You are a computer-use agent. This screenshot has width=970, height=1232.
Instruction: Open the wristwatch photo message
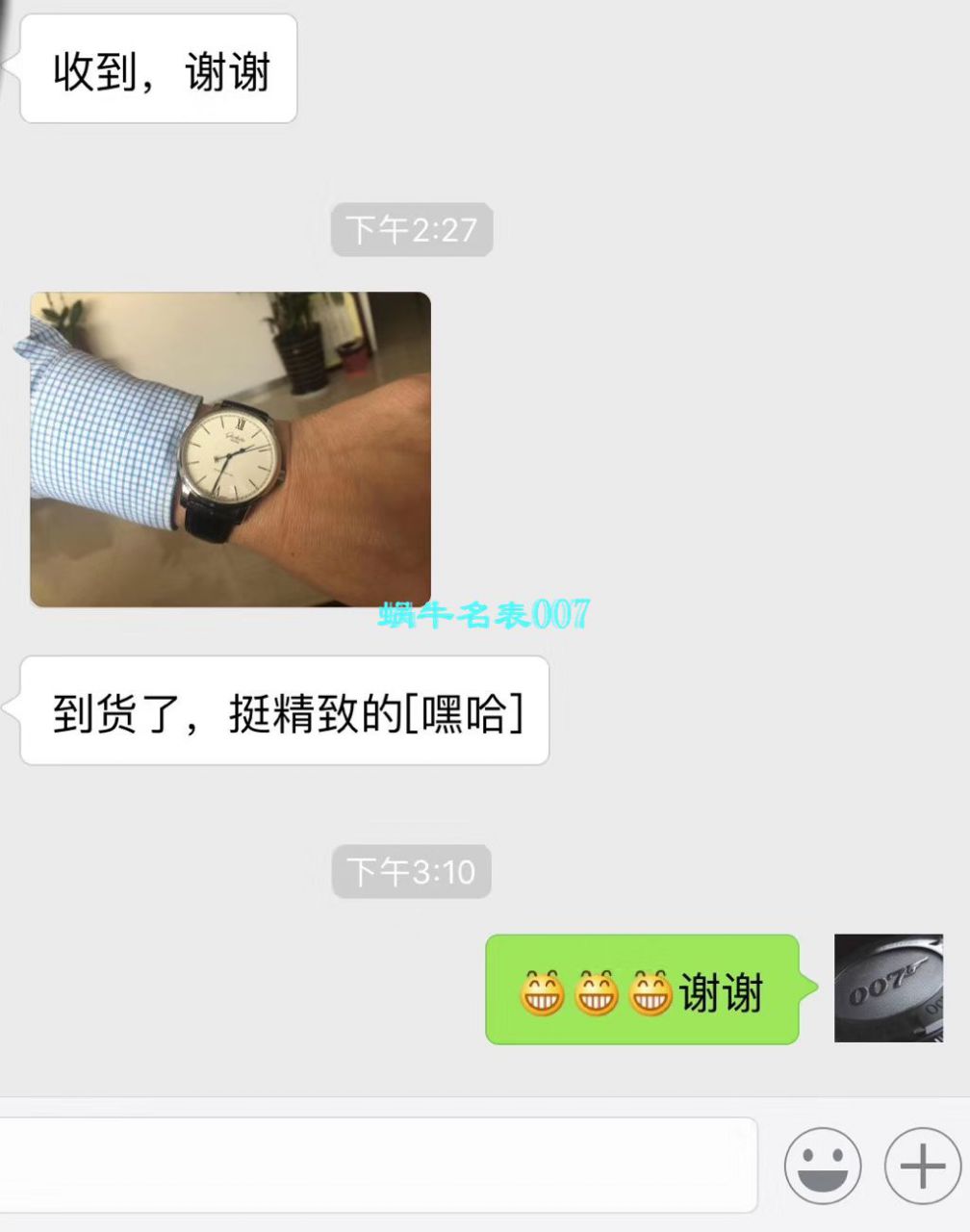pyautogui.click(x=230, y=449)
